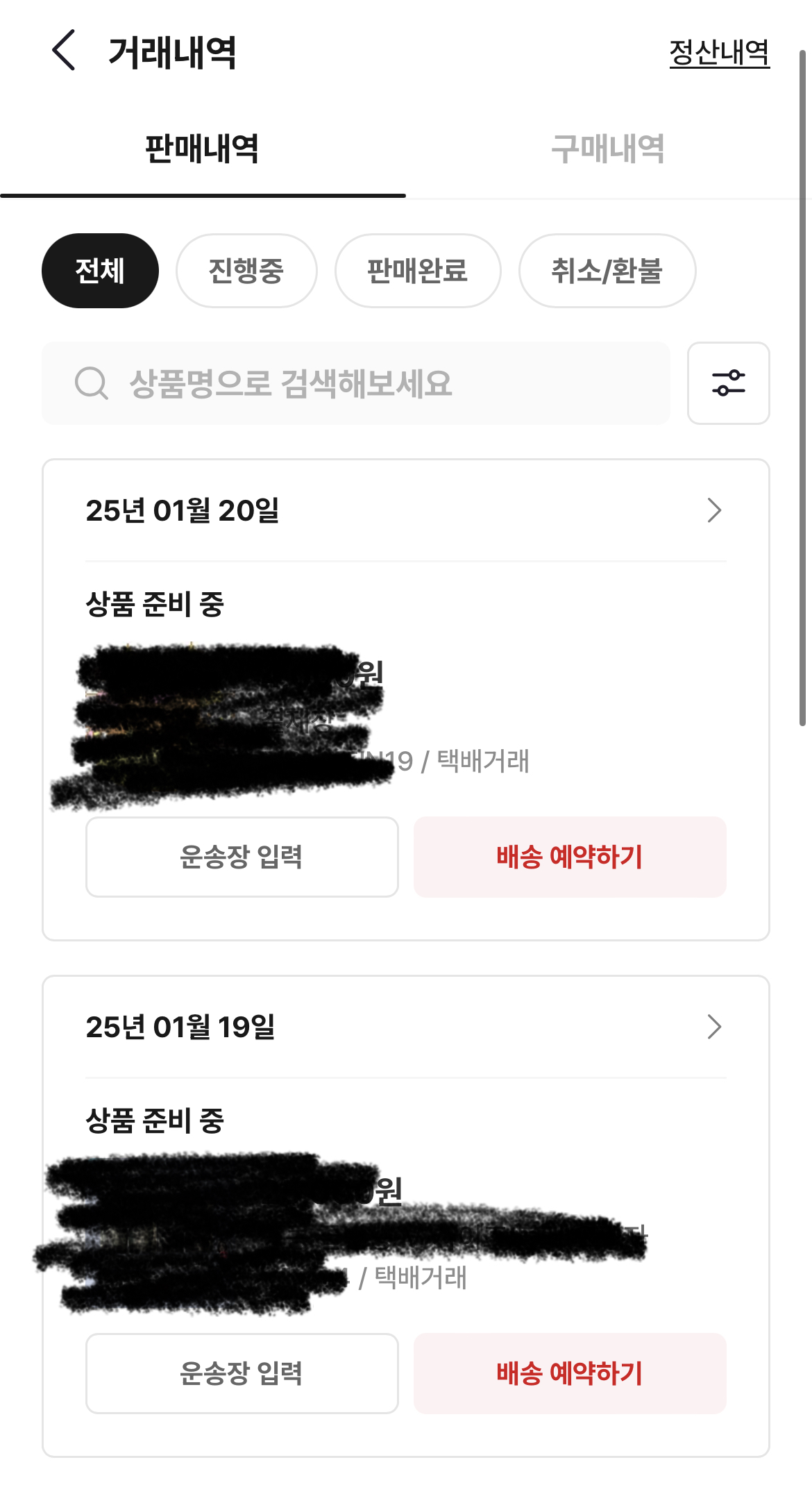Image resolution: width=812 pixels, height=1485 pixels.
Task: Switch to the 구매내역 tab
Action: click(x=608, y=149)
